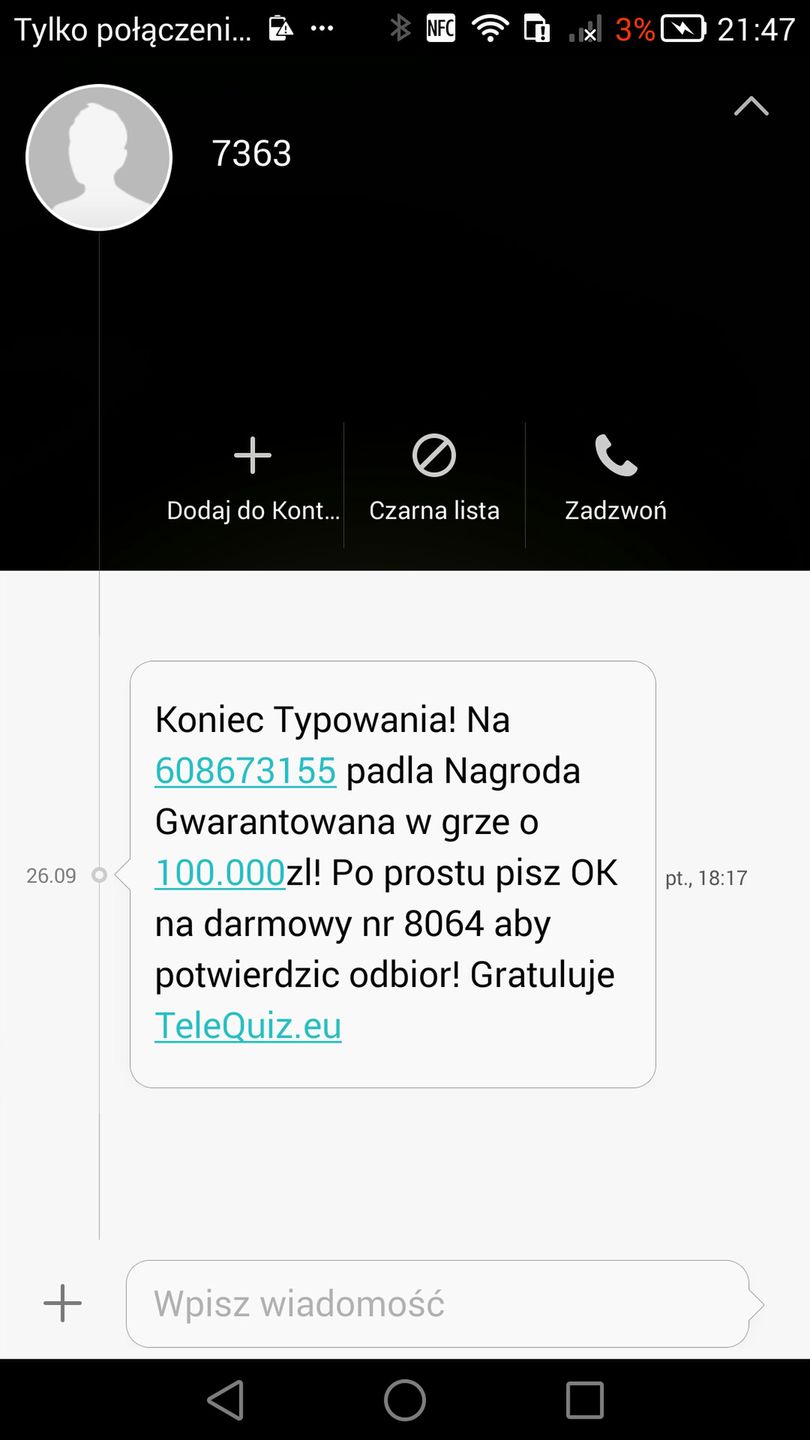
Task: Block the sender with Czarna lista
Action: click(434, 480)
